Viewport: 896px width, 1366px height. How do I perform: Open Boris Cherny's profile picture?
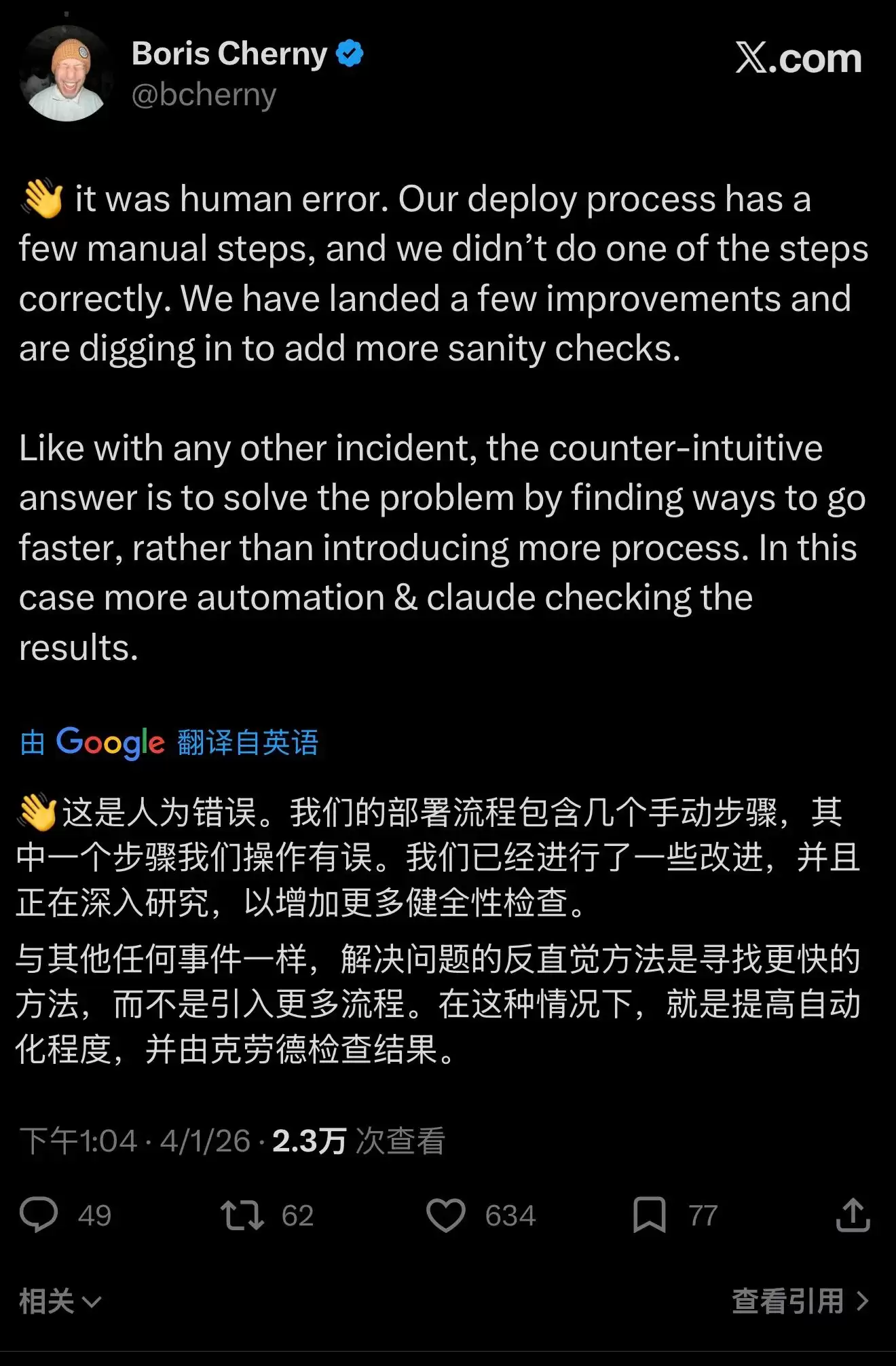pos(66,74)
